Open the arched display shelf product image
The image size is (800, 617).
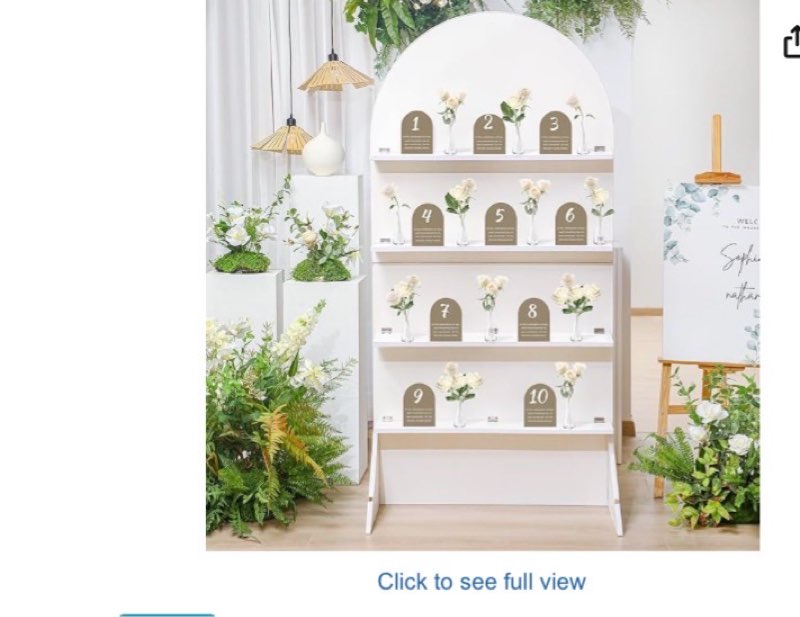482,275
